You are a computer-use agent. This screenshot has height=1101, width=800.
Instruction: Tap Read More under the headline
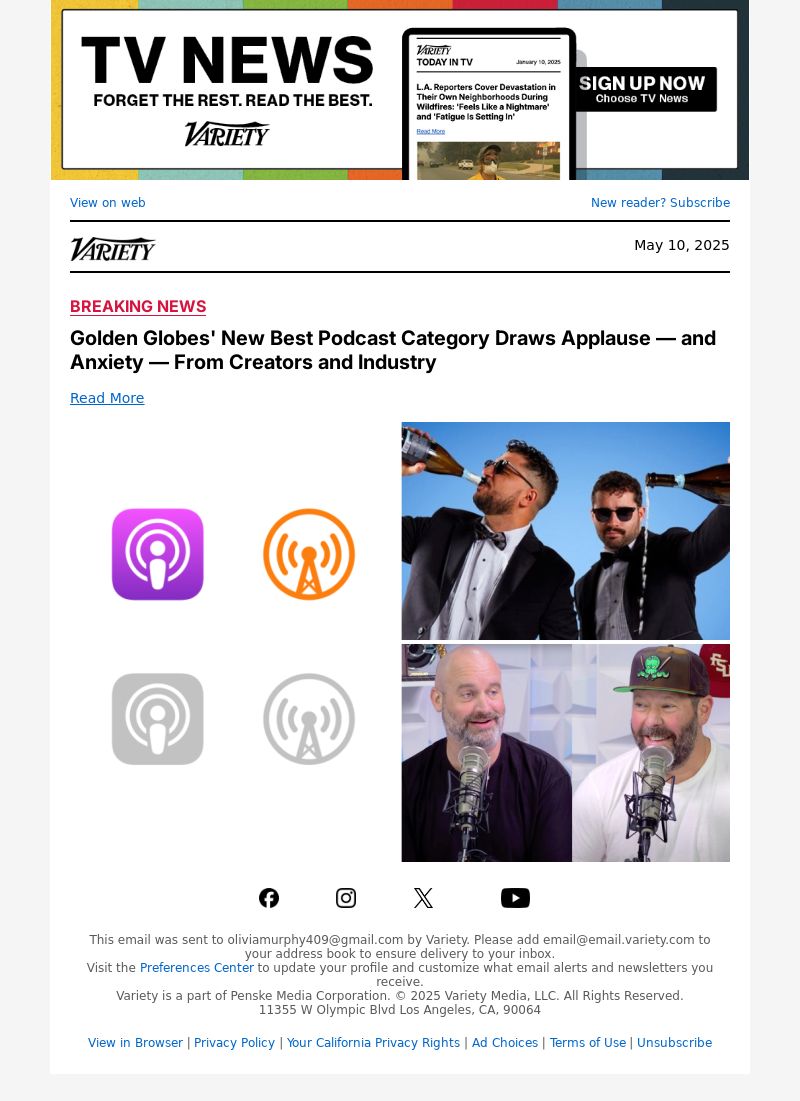[x=107, y=398]
